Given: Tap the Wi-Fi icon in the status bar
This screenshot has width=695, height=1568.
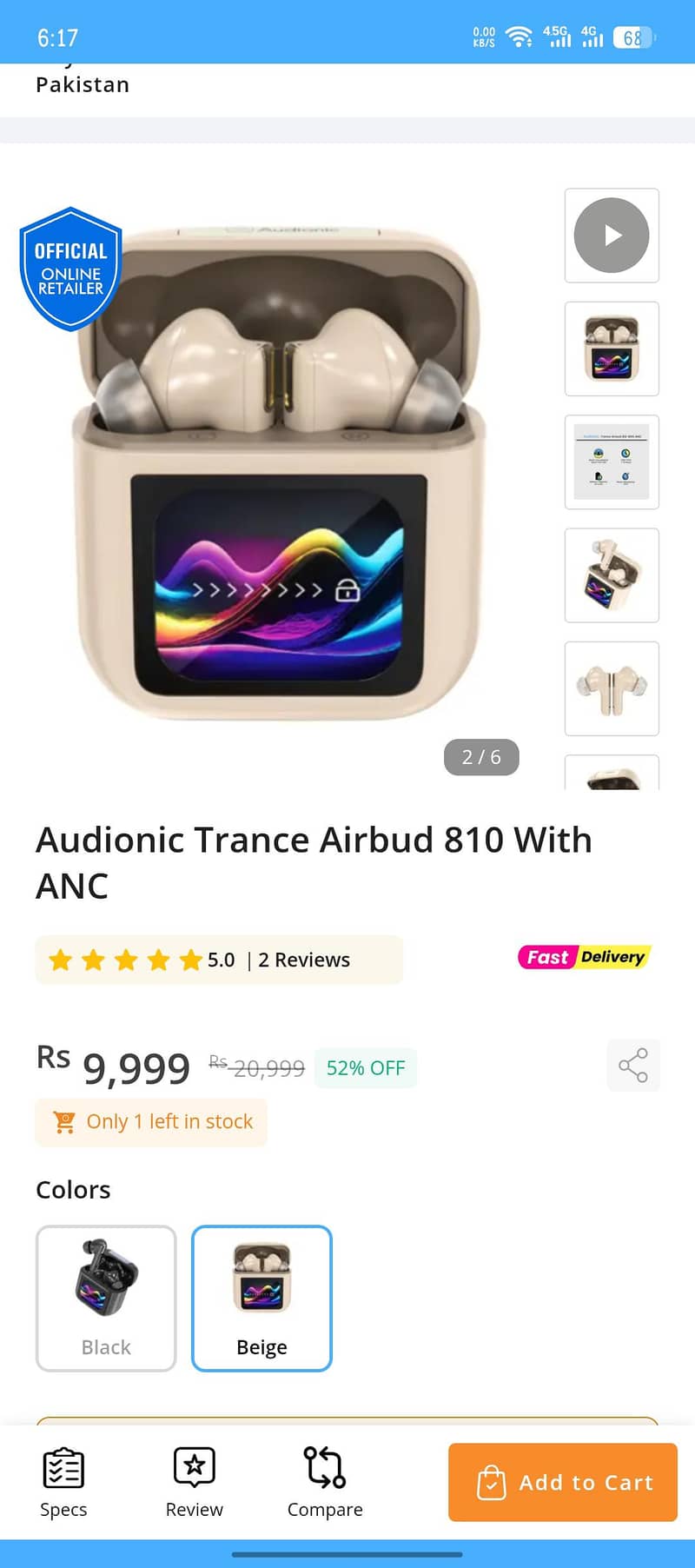Looking at the screenshot, I should click(x=520, y=37).
